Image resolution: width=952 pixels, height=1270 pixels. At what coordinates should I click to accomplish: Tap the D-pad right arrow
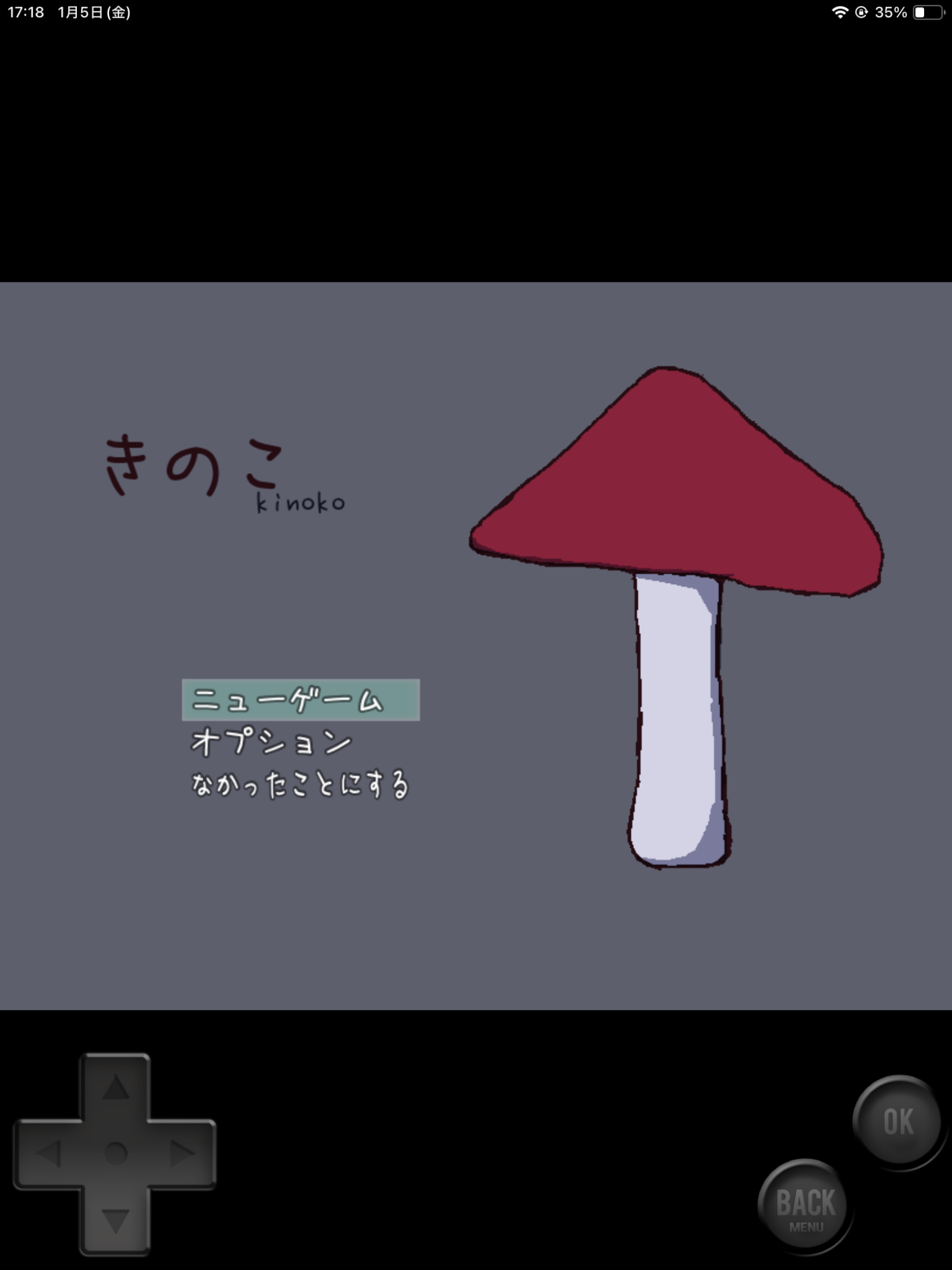coord(182,1153)
